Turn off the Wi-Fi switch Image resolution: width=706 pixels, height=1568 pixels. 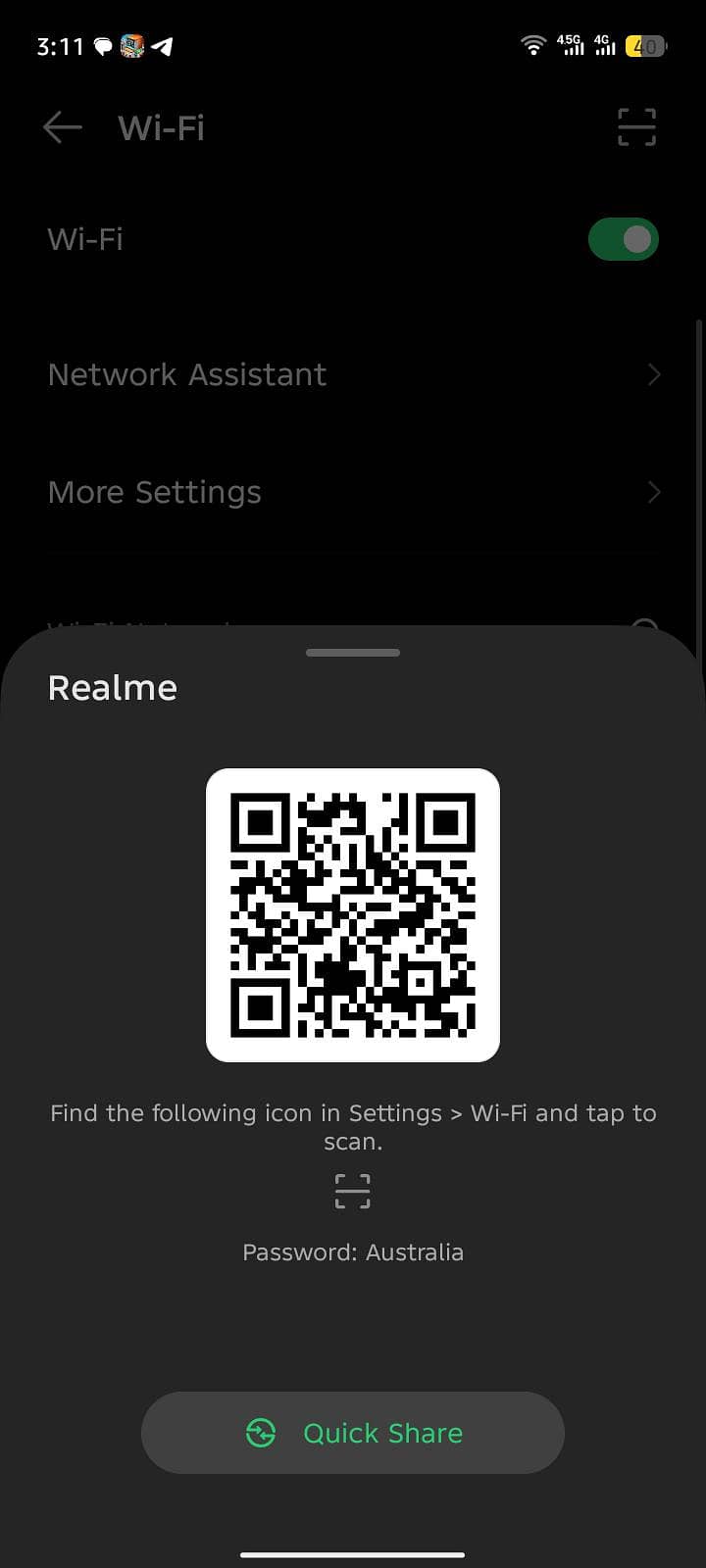pos(623,239)
